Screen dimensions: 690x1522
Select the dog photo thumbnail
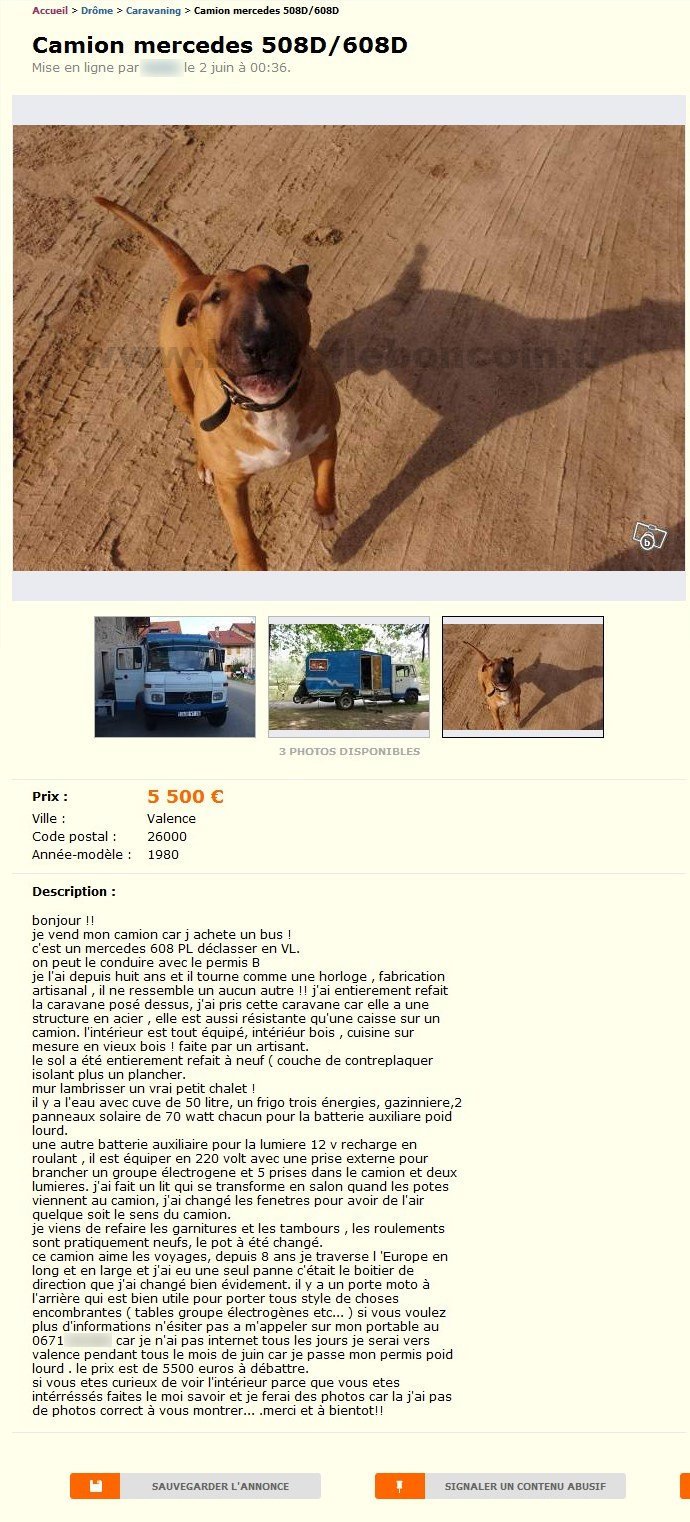click(523, 677)
